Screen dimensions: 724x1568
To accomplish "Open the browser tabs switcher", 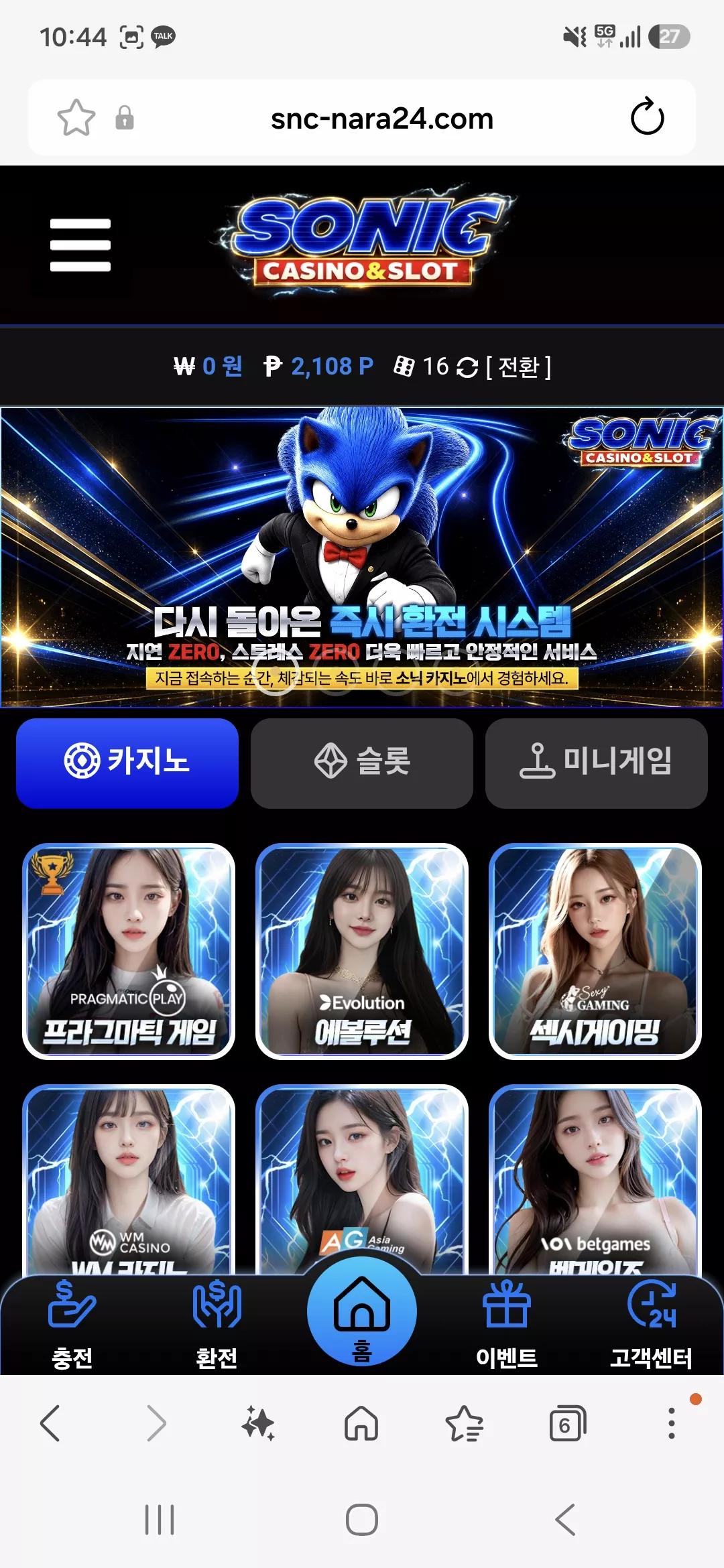I will tap(567, 1423).
